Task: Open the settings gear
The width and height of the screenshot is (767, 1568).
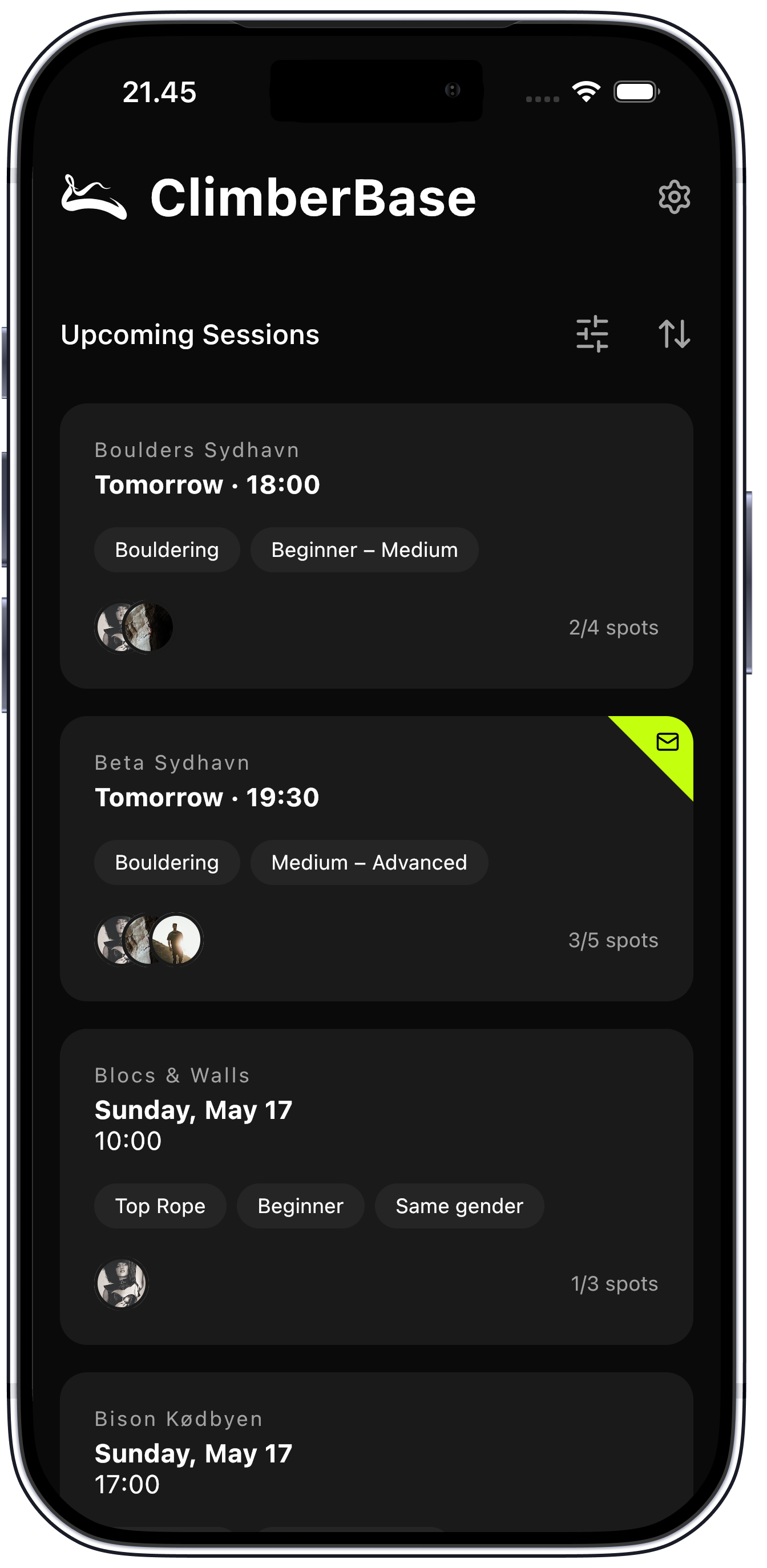Action: (674, 197)
